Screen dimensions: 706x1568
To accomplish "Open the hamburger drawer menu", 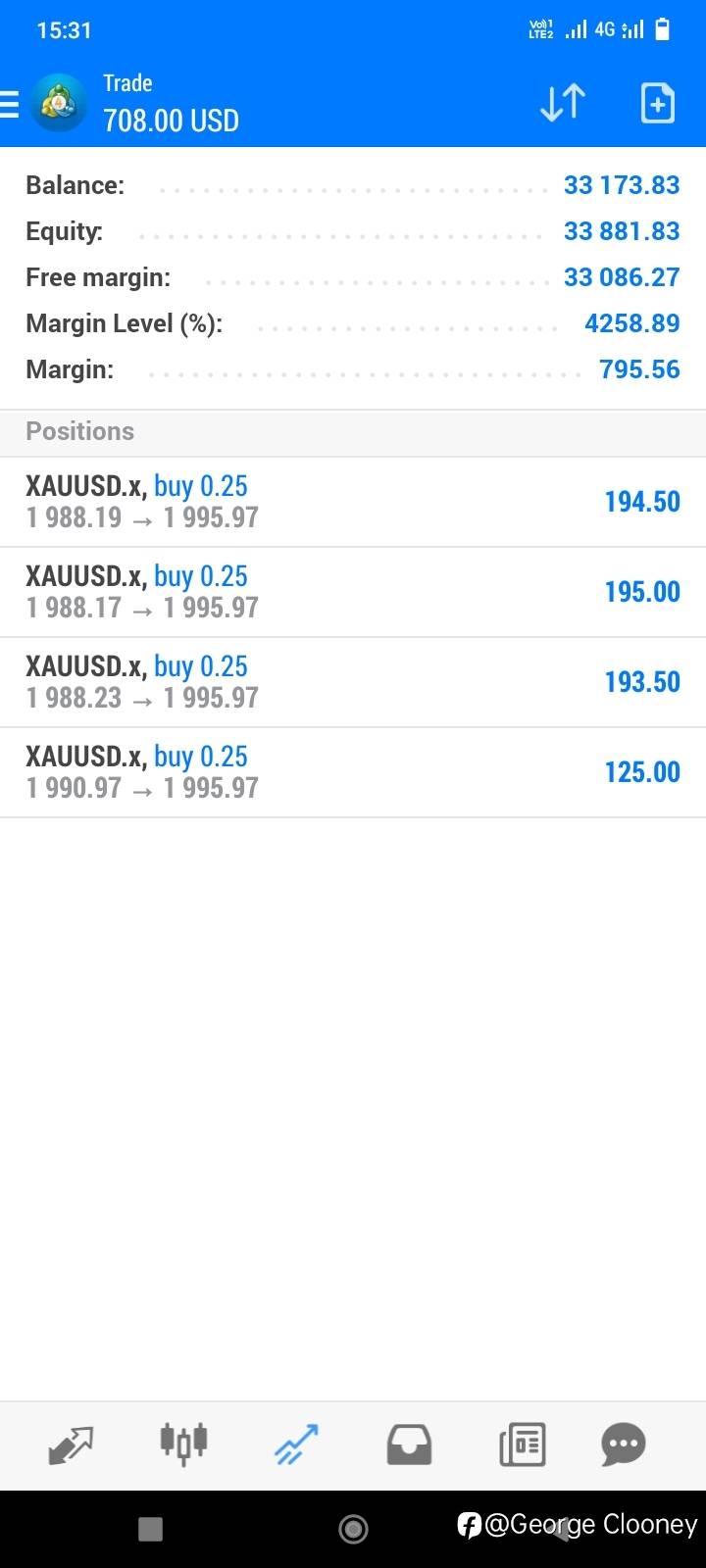I will coord(9,104).
